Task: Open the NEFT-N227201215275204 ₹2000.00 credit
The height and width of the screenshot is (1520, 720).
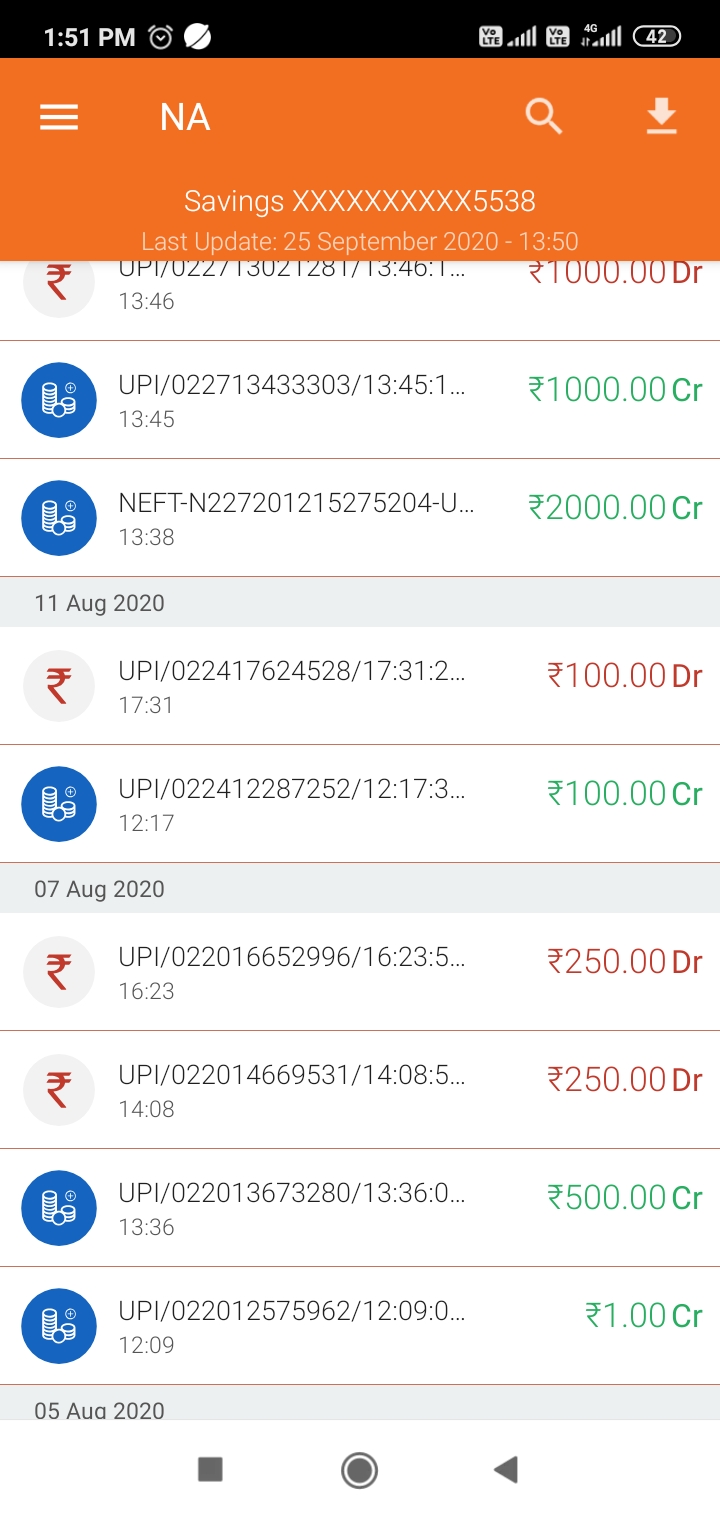Action: [360, 518]
